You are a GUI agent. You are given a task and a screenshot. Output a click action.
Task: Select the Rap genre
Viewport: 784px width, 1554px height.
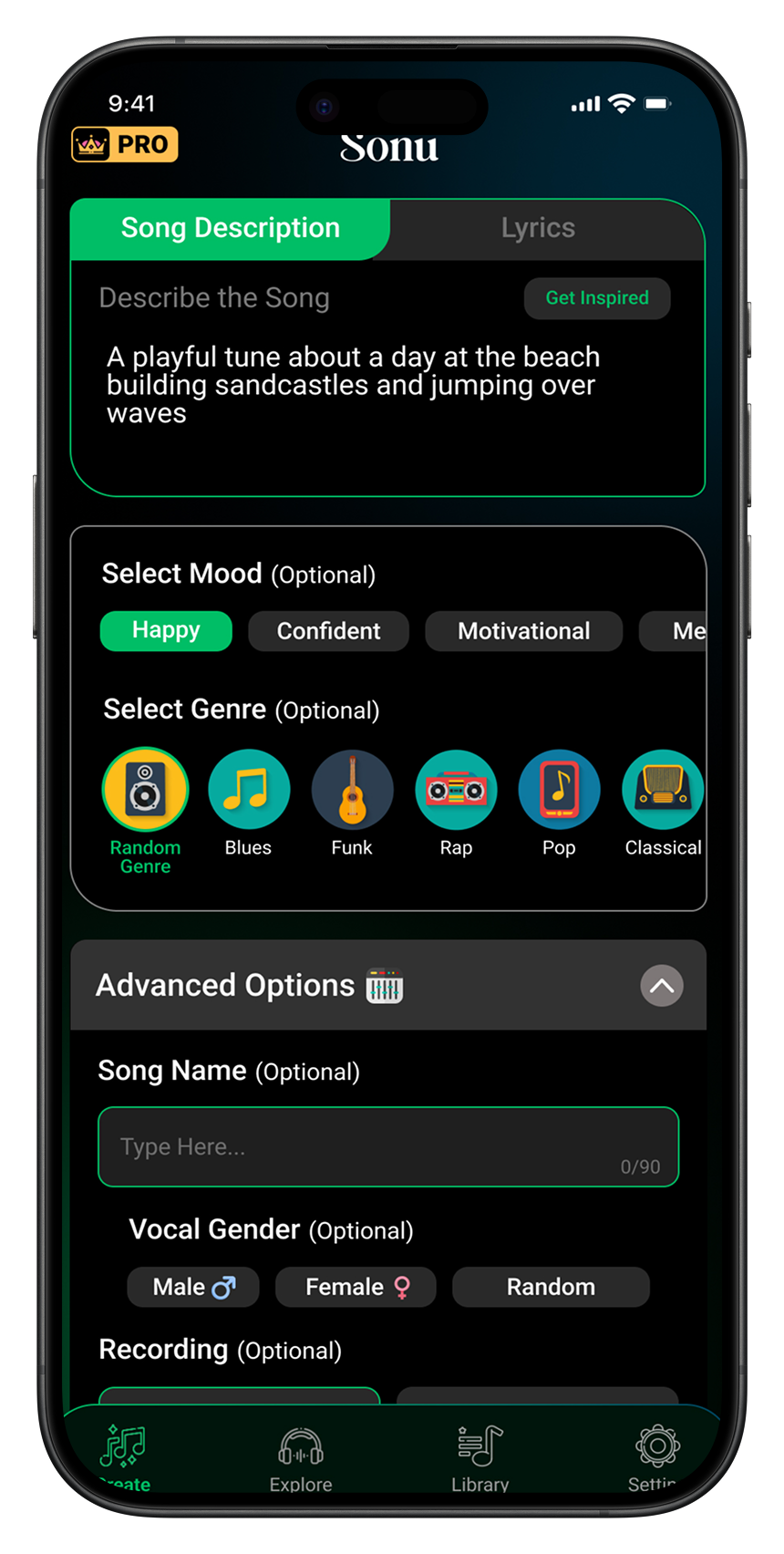(x=456, y=790)
